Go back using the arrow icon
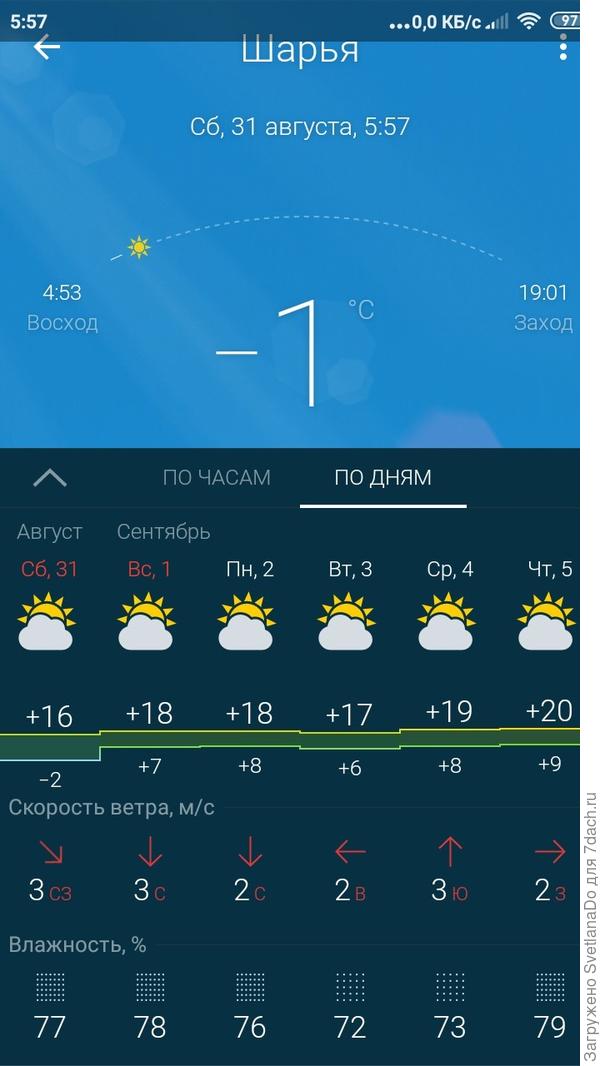The width and height of the screenshot is (600, 1066). pos(46,47)
